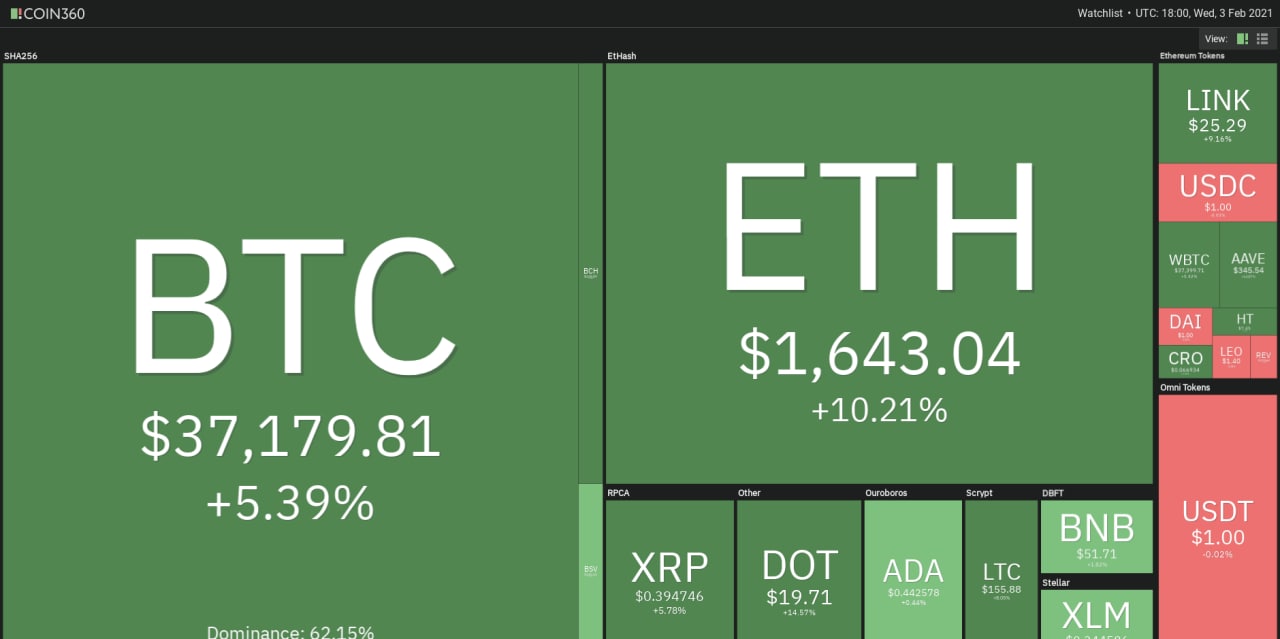The height and width of the screenshot is (639, 1280).
Task: Select the WBTC tile
Action: tap(1189, 264)
